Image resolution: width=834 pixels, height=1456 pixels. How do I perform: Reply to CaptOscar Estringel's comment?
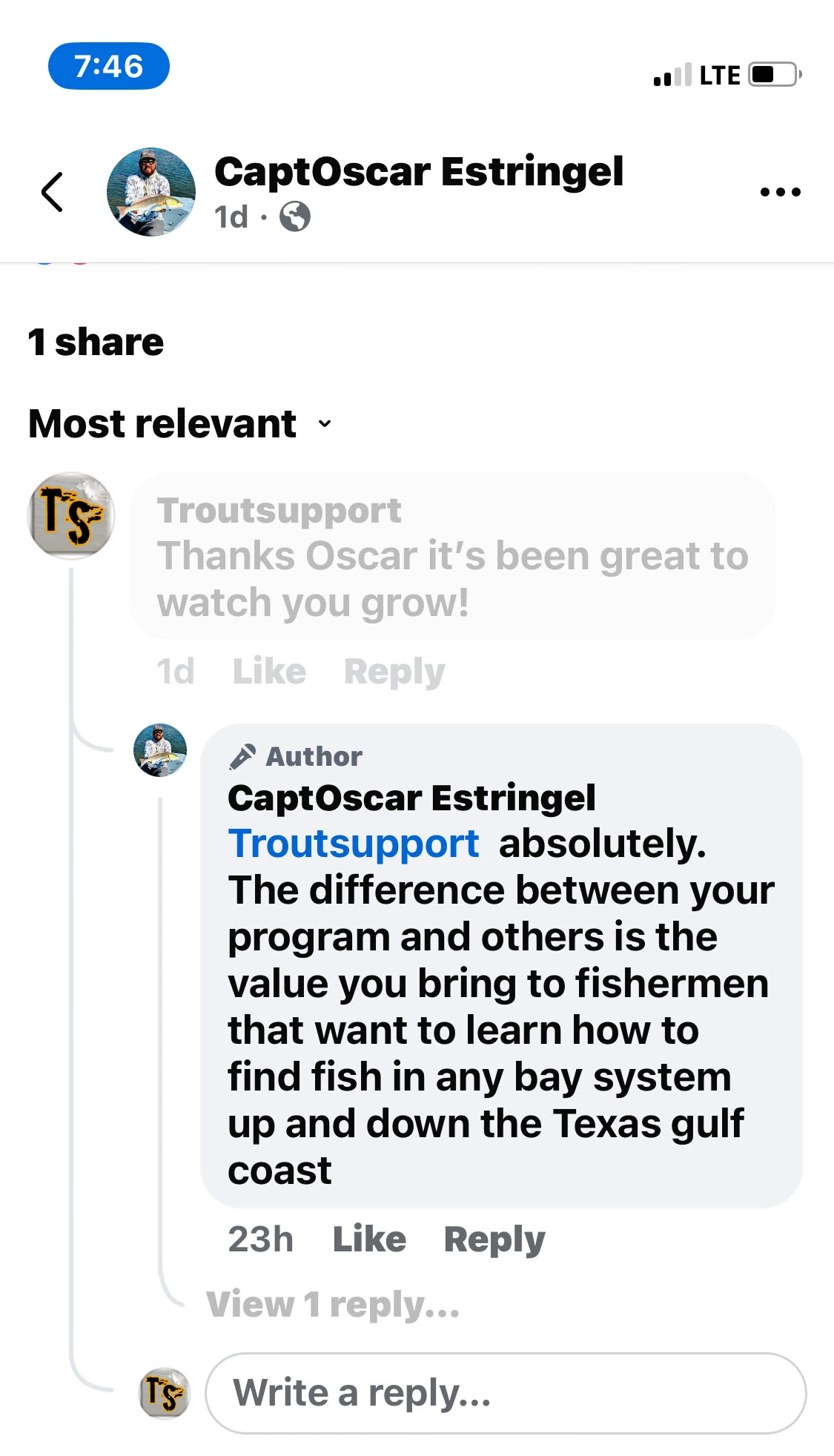click(494, 1239)
